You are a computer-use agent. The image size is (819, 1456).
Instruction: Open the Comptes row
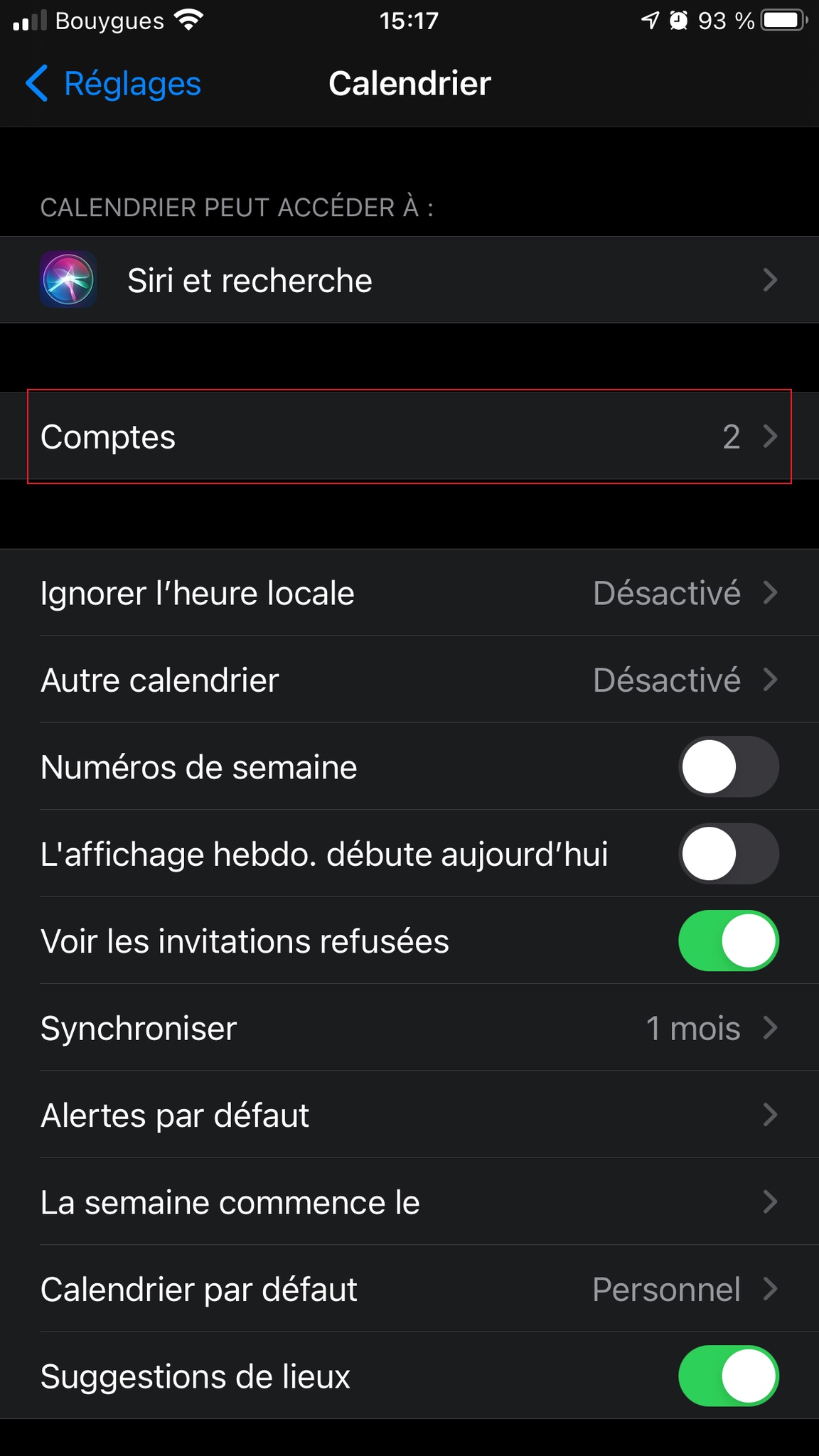click(x=409, y=437)
